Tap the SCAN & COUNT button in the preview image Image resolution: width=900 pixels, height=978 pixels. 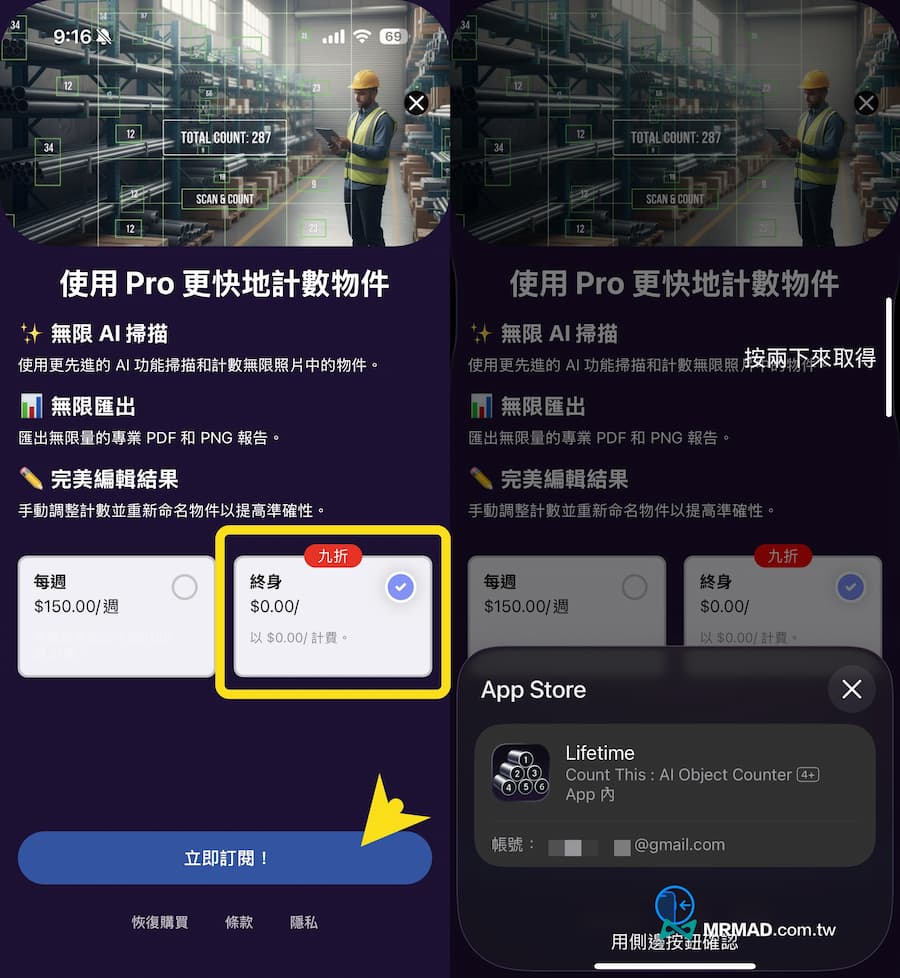[223, 199]
